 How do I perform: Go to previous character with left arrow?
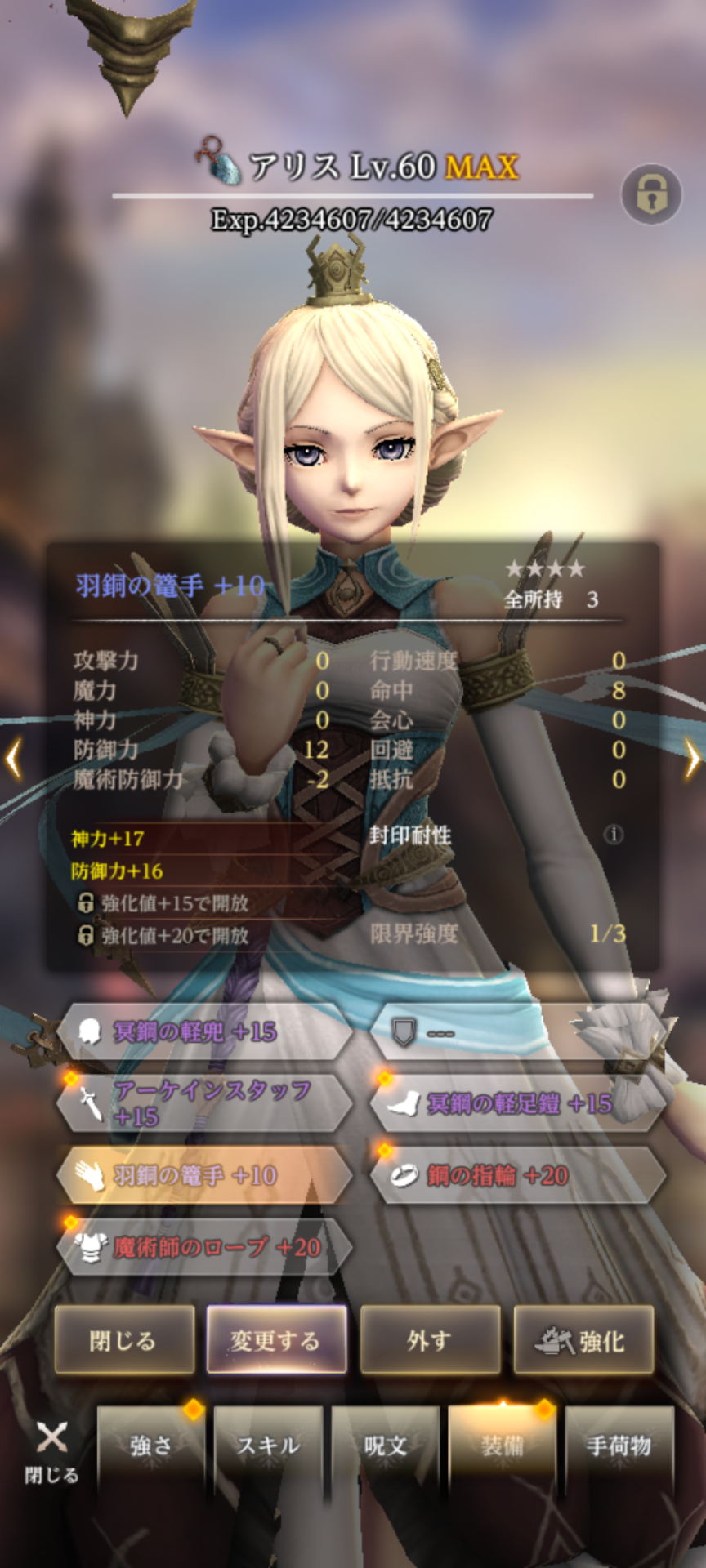coord(13,759)
